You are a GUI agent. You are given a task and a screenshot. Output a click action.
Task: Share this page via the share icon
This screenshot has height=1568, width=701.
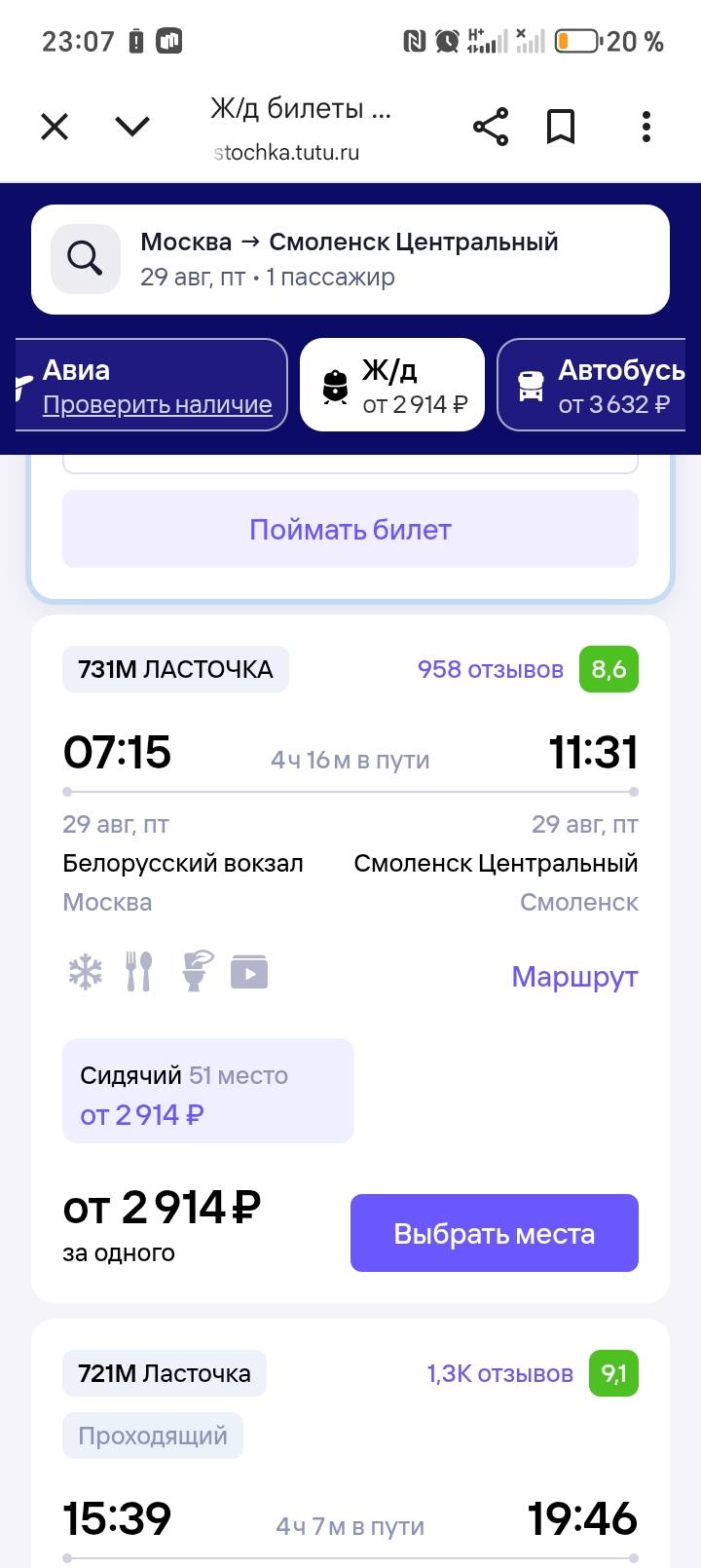pyautogui.click(x=490, y=125)
